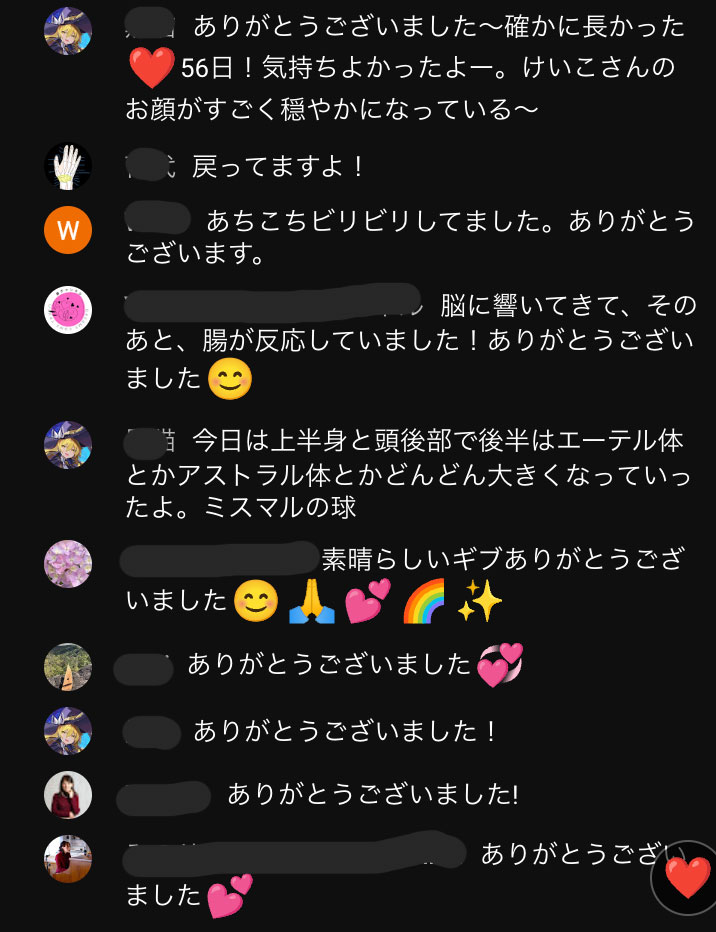Open the skeleton hand profile avatar

[68, 167]
